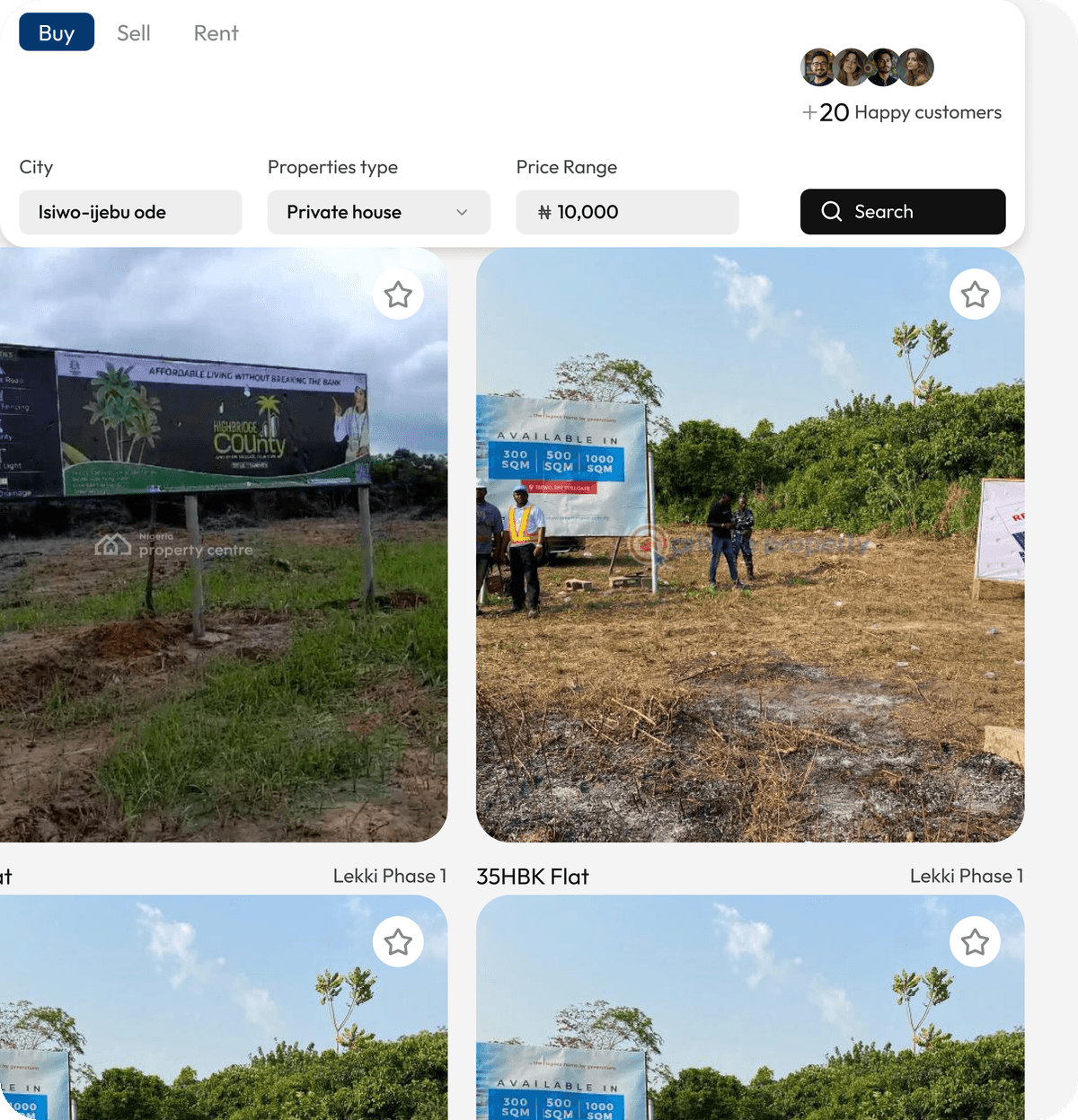Tap the Search button

click(902, 212)
